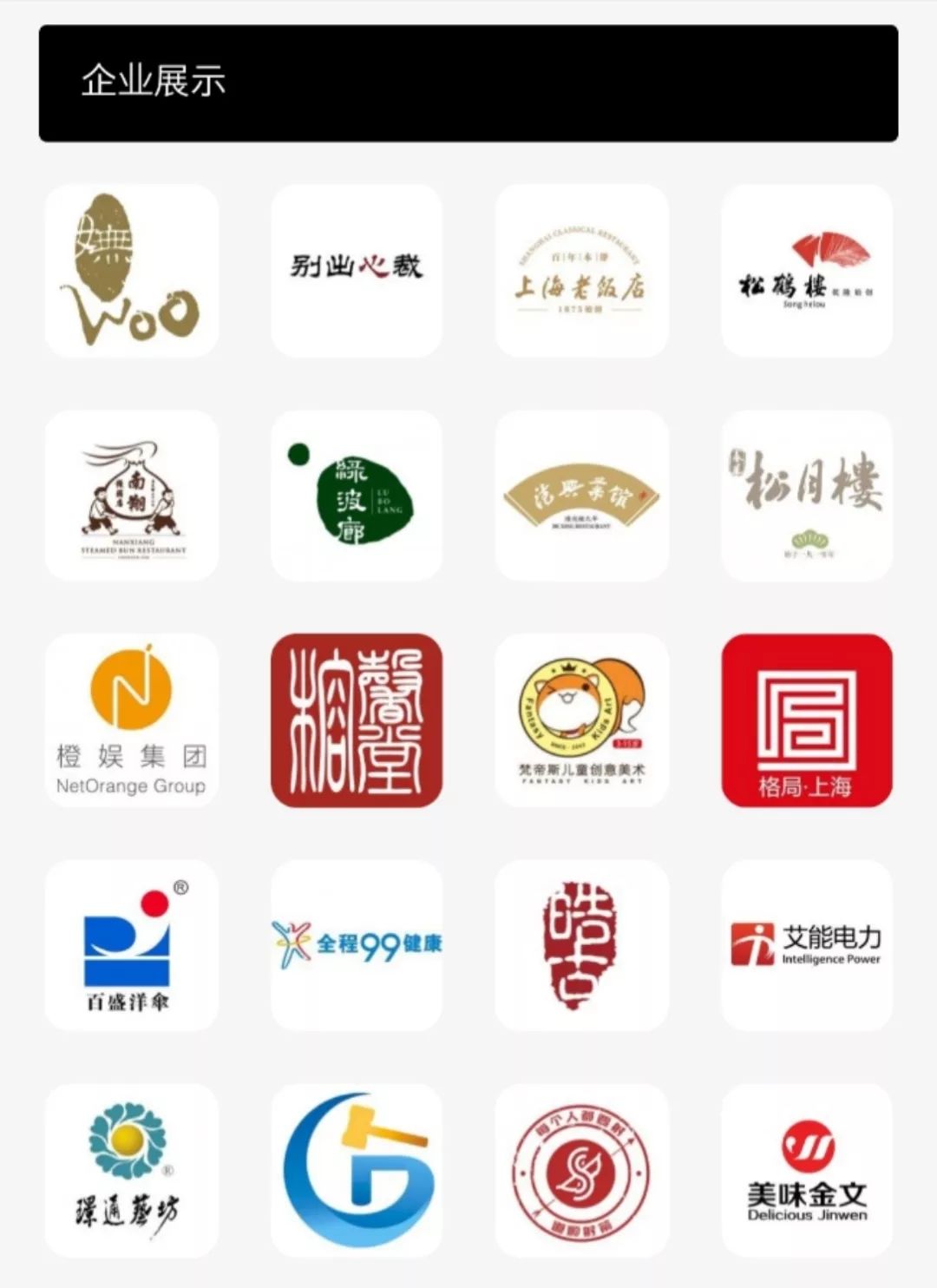The image size is (937, 1288).
Task: Tap the red vertical seal stamp tile
Action: 581,945
